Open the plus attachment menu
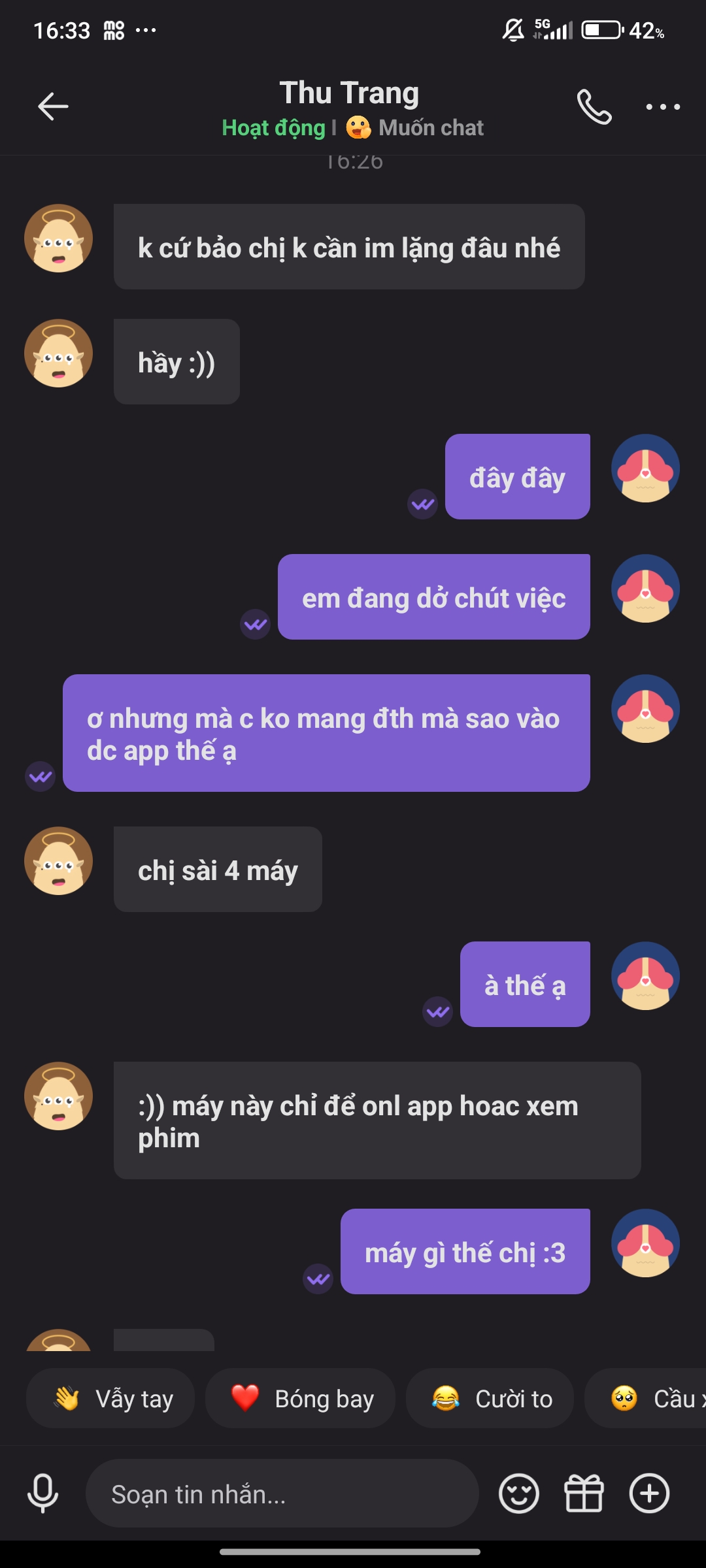Image resolution: width=706 pixels, height=1568 pixels. pos(649,1494)
